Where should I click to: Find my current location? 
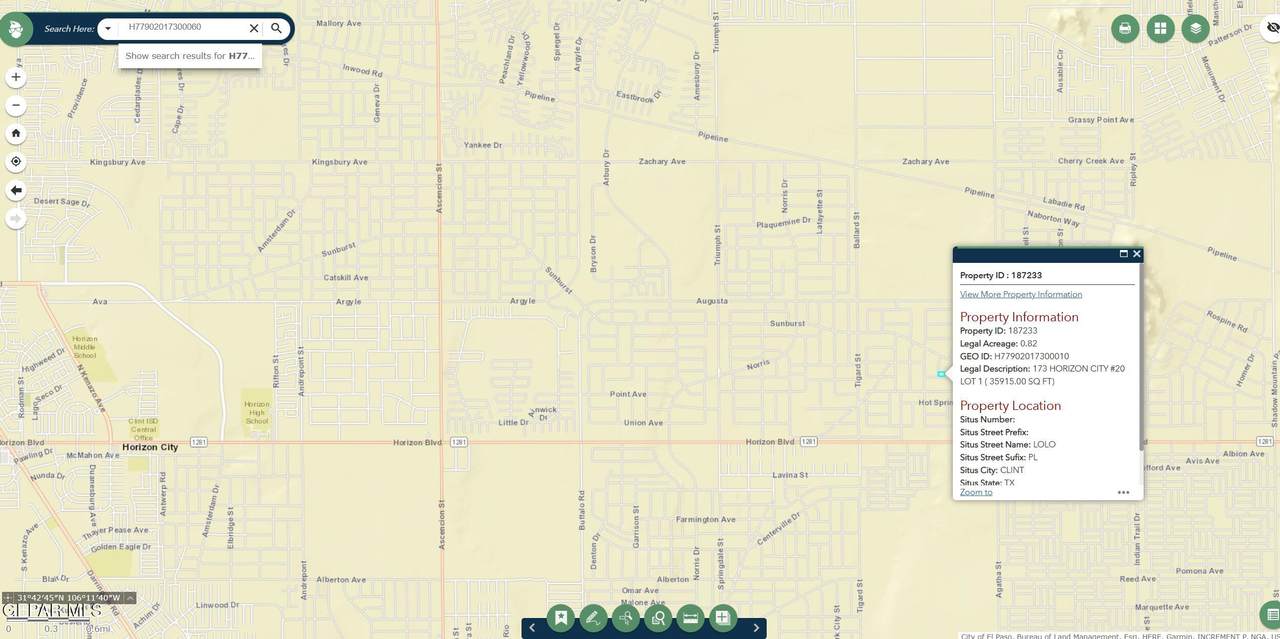click(x=15, y=161)
